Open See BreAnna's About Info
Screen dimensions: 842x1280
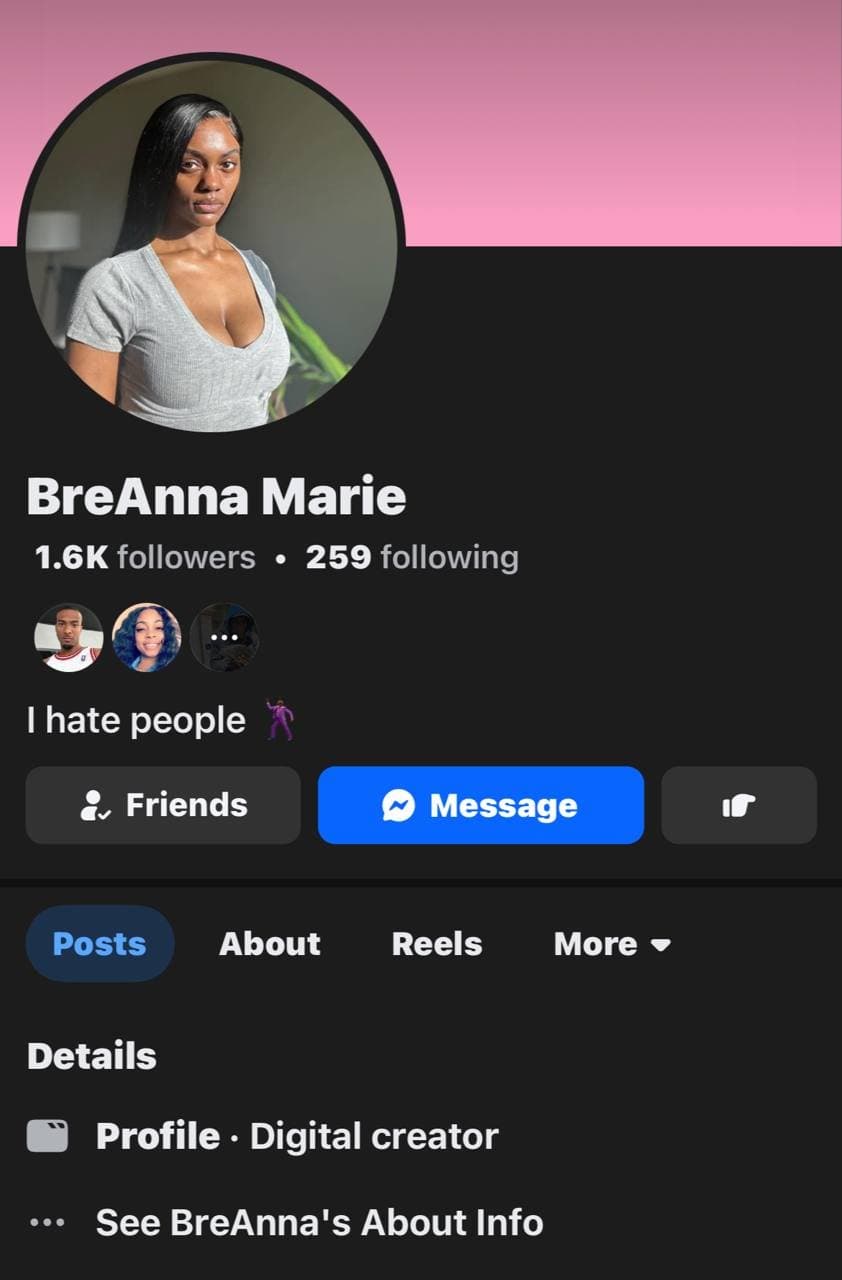(x=318, y=1221)
